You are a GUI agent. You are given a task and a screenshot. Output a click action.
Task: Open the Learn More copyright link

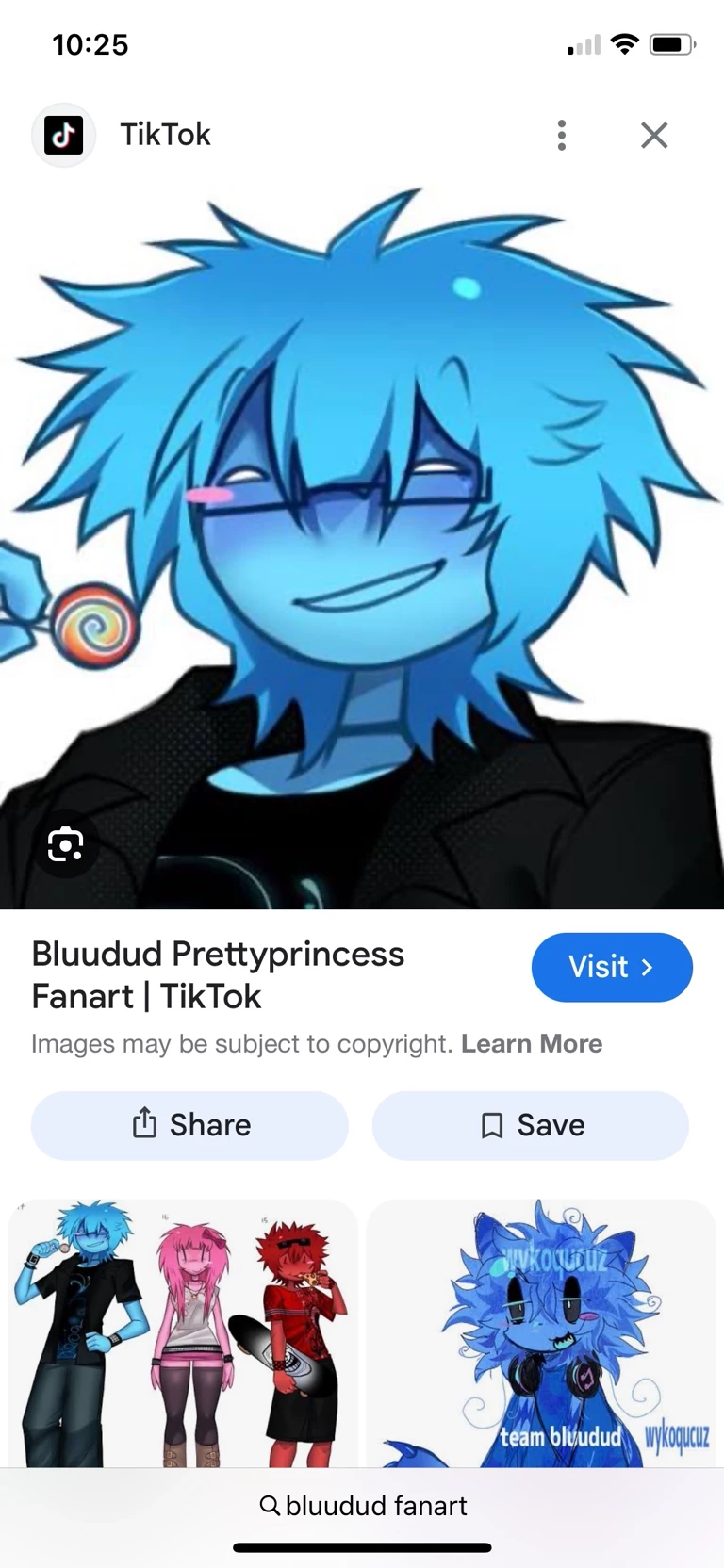531,1044
